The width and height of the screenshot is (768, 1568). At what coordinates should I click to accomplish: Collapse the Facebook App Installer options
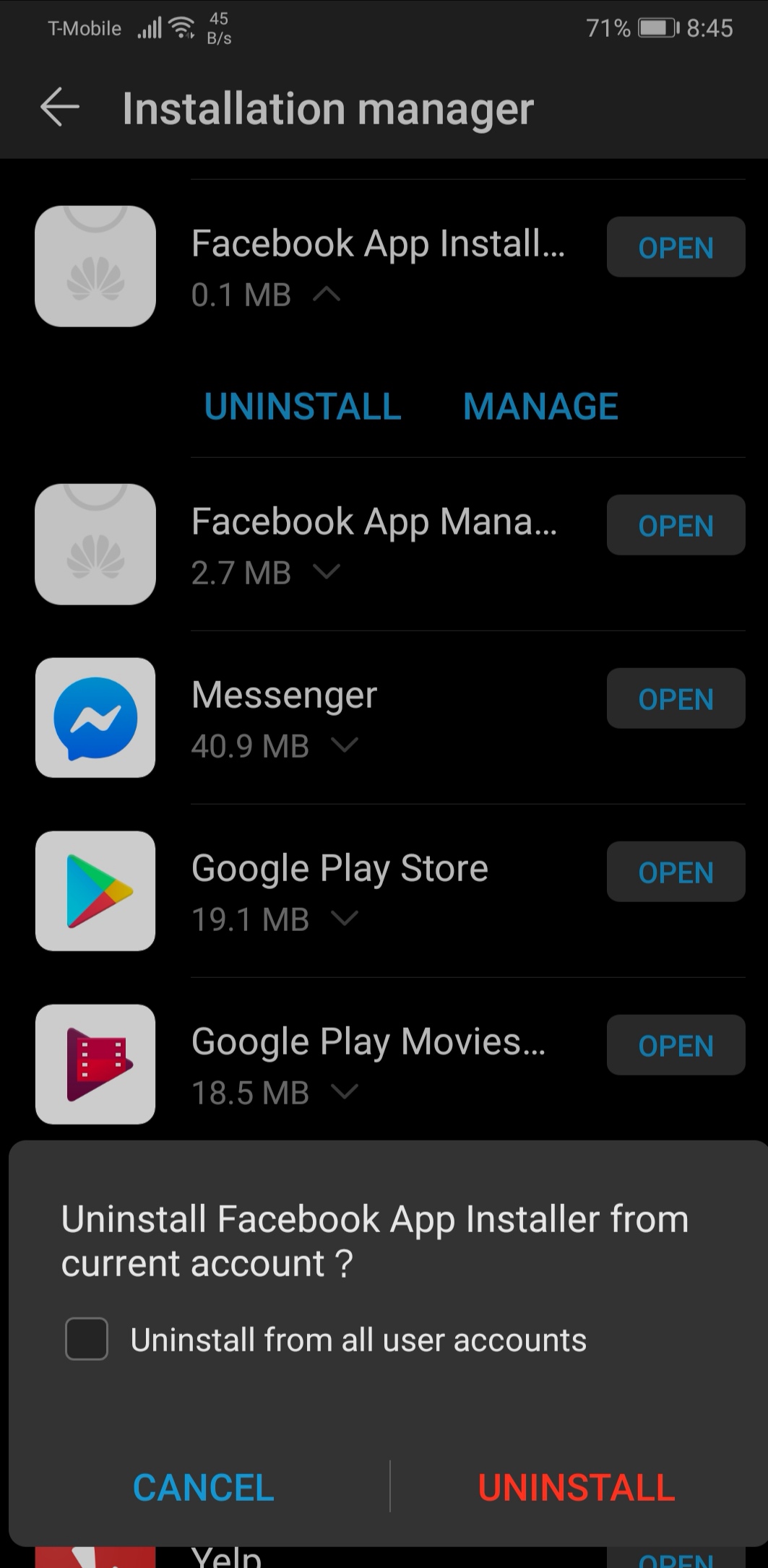(x=327, y=295)
